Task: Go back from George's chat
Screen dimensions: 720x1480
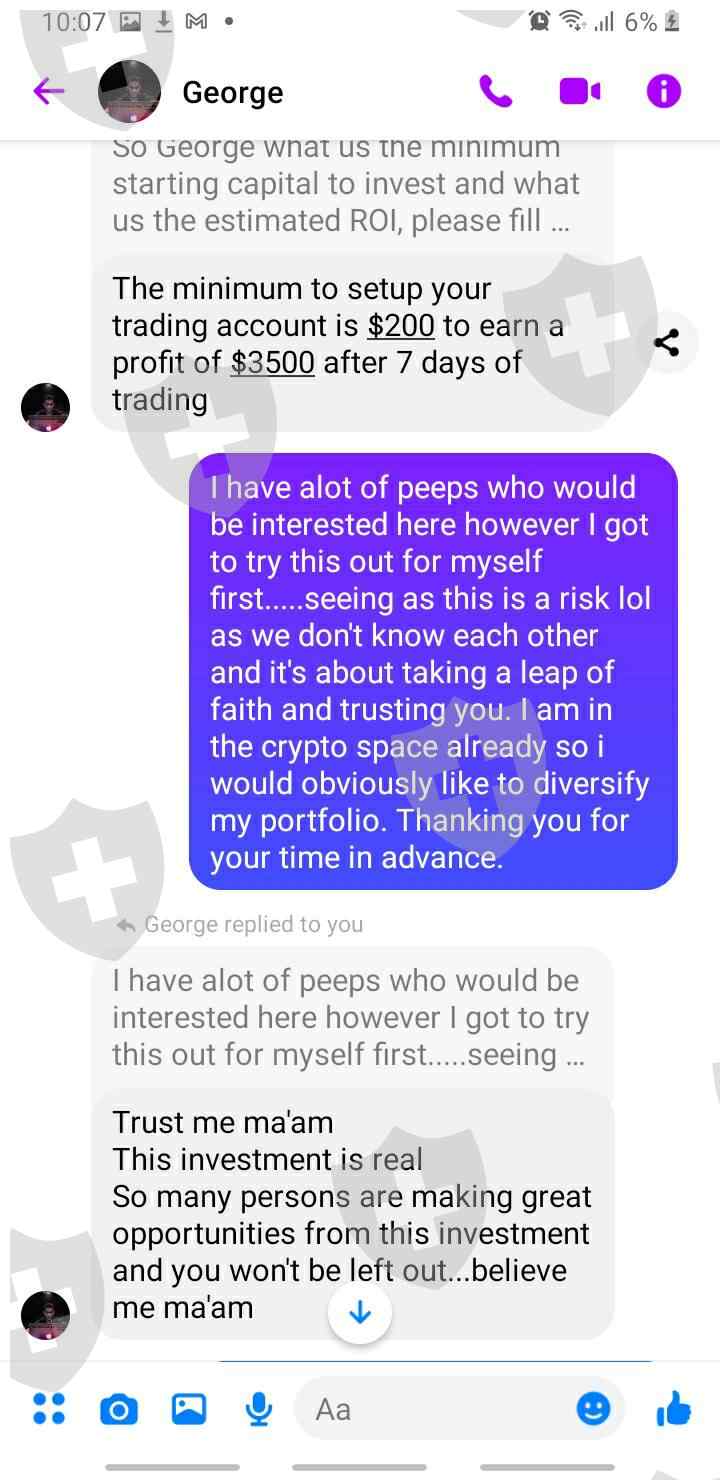Action: point(48,92)
